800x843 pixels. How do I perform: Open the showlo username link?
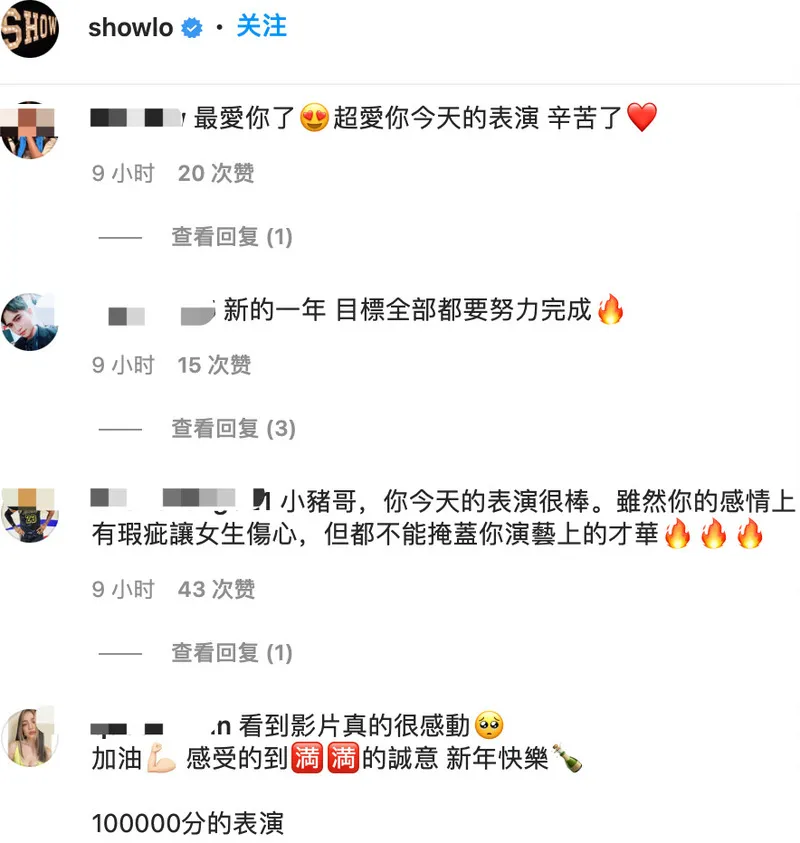point(130,27)
